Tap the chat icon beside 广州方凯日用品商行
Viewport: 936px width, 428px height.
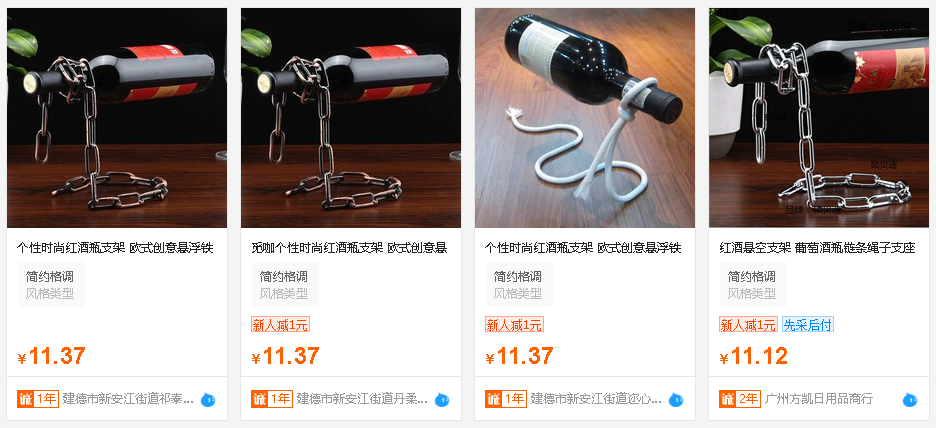coord(909,400)
